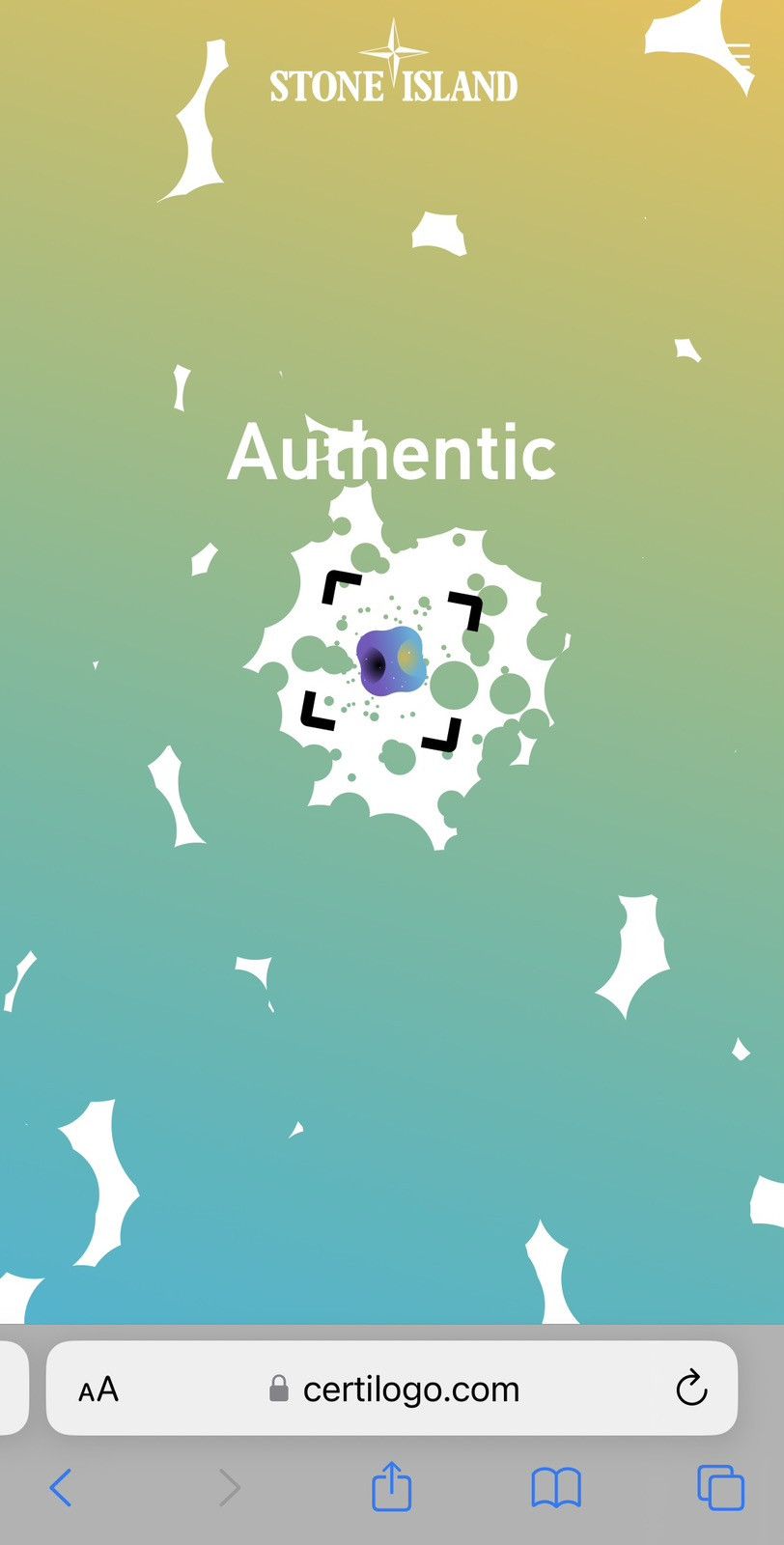Open Safari bookmarks
The height and width of the screenshot is (1545, 784).
556,1488
